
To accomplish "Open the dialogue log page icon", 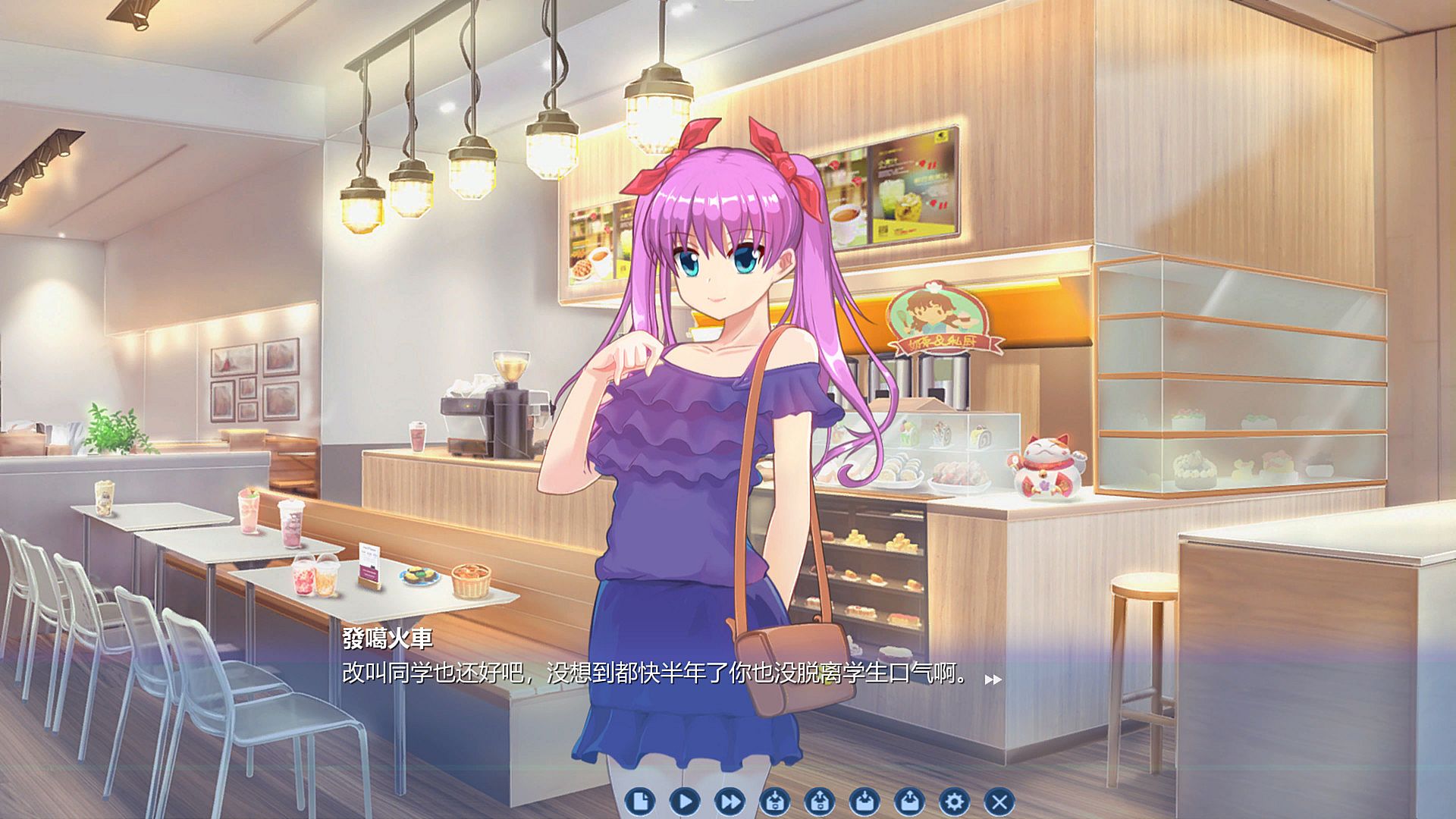I will (x=640, y=801).
